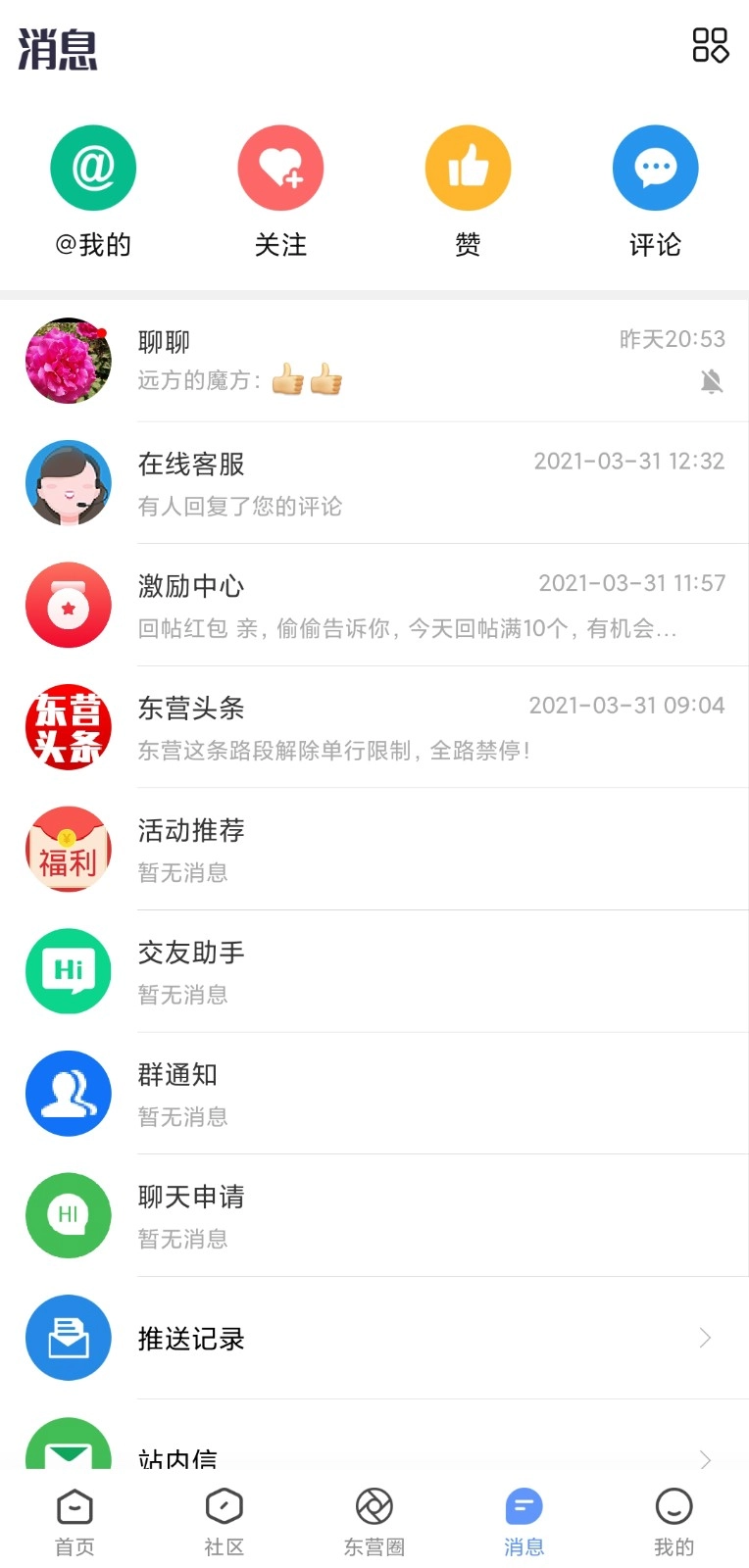Open the 聊天申请 chat requests

pos(392,1215)
